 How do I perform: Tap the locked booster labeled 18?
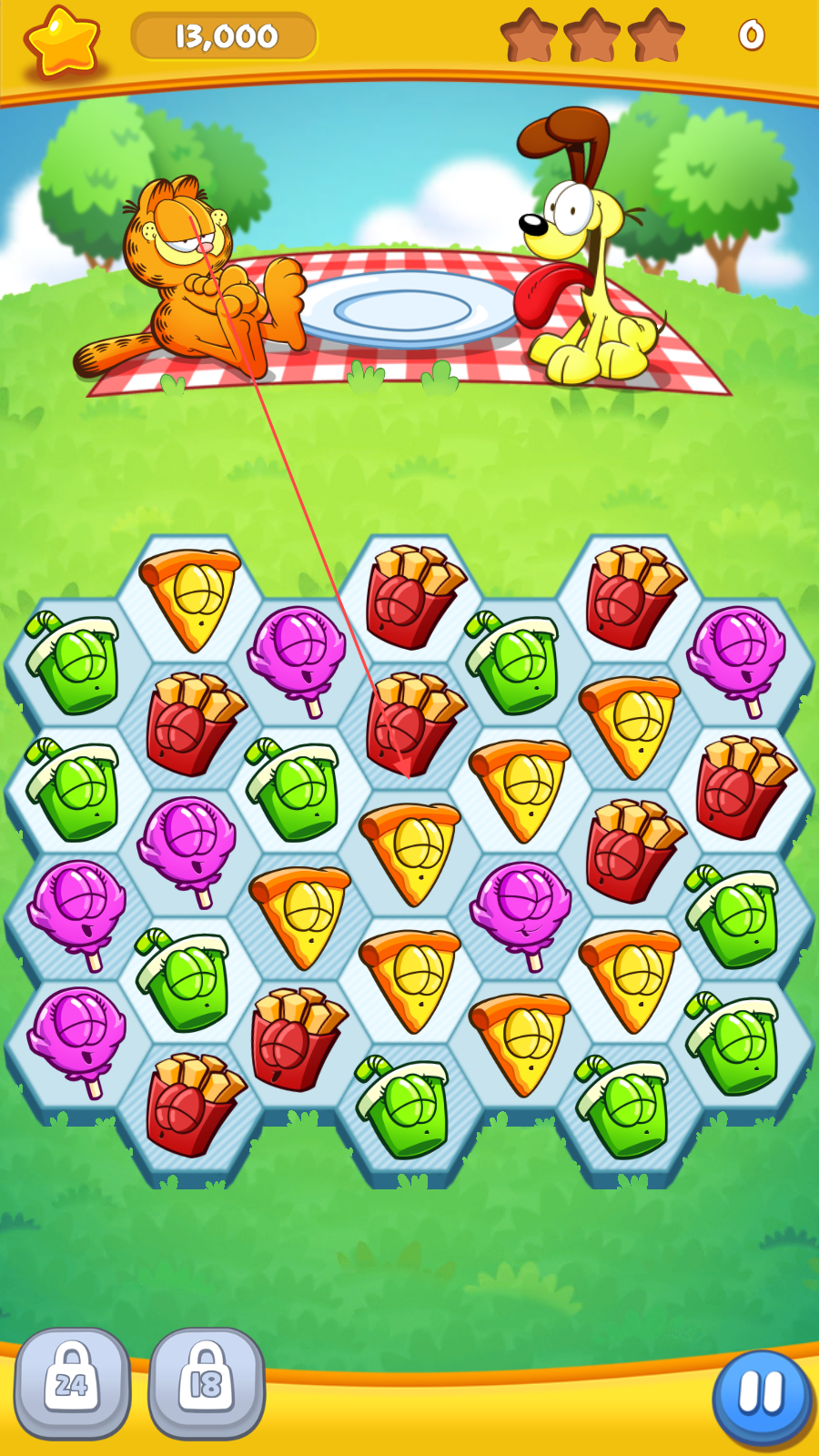[207, 1383]
